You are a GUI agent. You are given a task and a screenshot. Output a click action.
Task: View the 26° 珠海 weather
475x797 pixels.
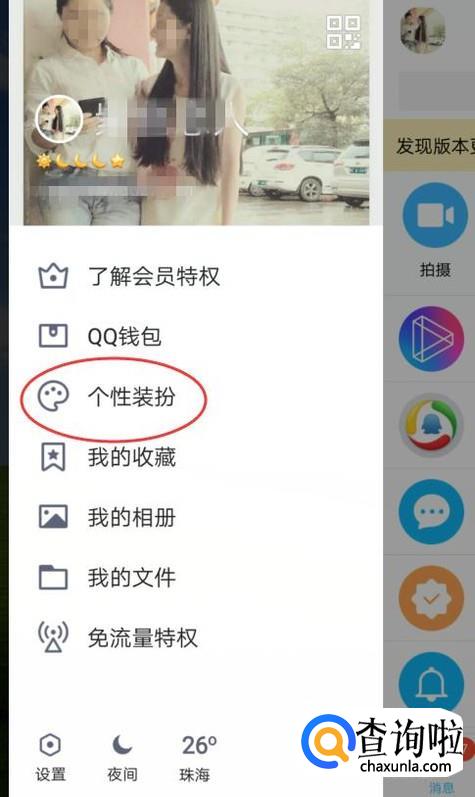(x=198, y=757)
